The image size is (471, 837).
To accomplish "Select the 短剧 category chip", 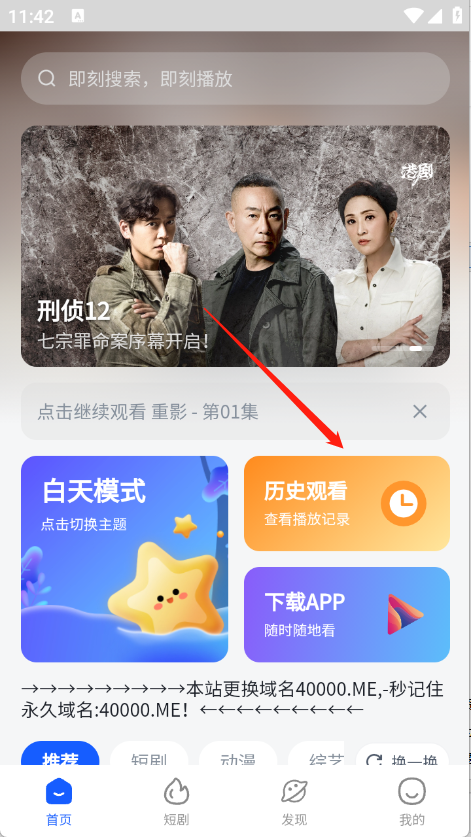I will pyautogui.click(x=149, y=754).
